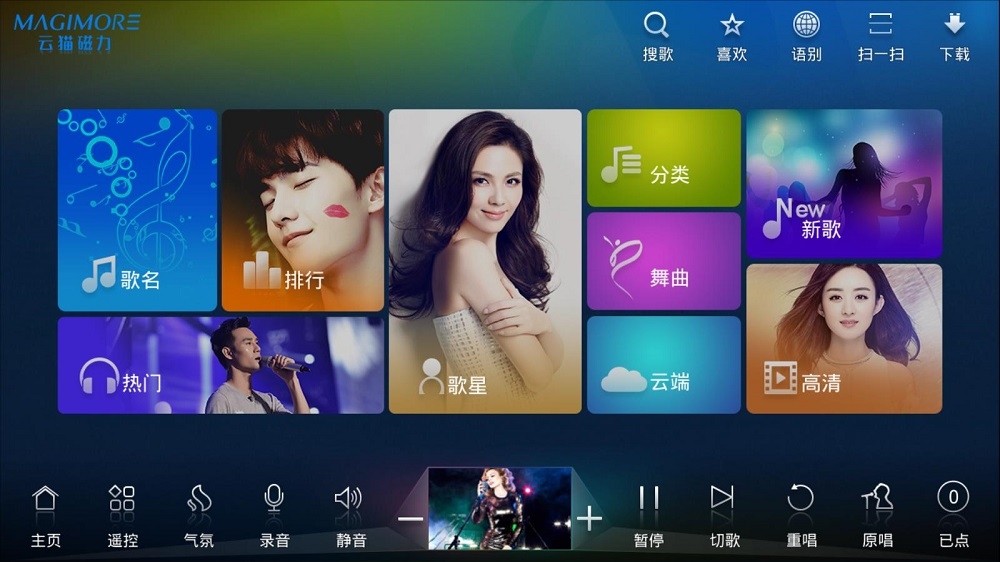Open downloads (下载)
Screen dimensions: 1000x562
tap(954, 36)
